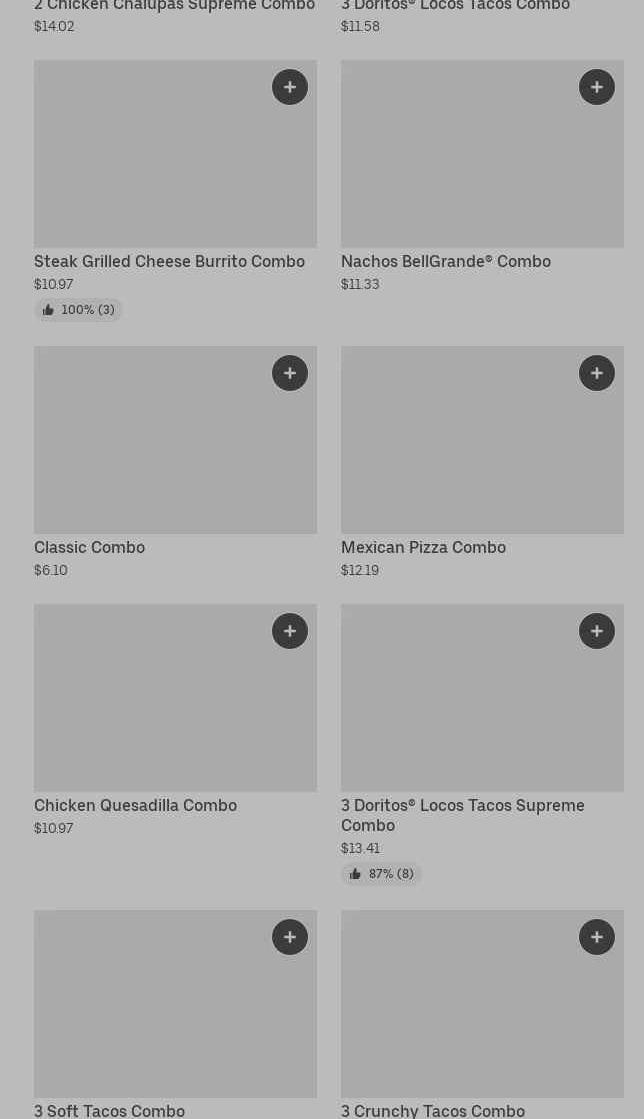The width and height of the screenshot is (644, 1119).
Task: Add 3 Soft Tacos Combo to cart
Action: click(x=290, y=937)
